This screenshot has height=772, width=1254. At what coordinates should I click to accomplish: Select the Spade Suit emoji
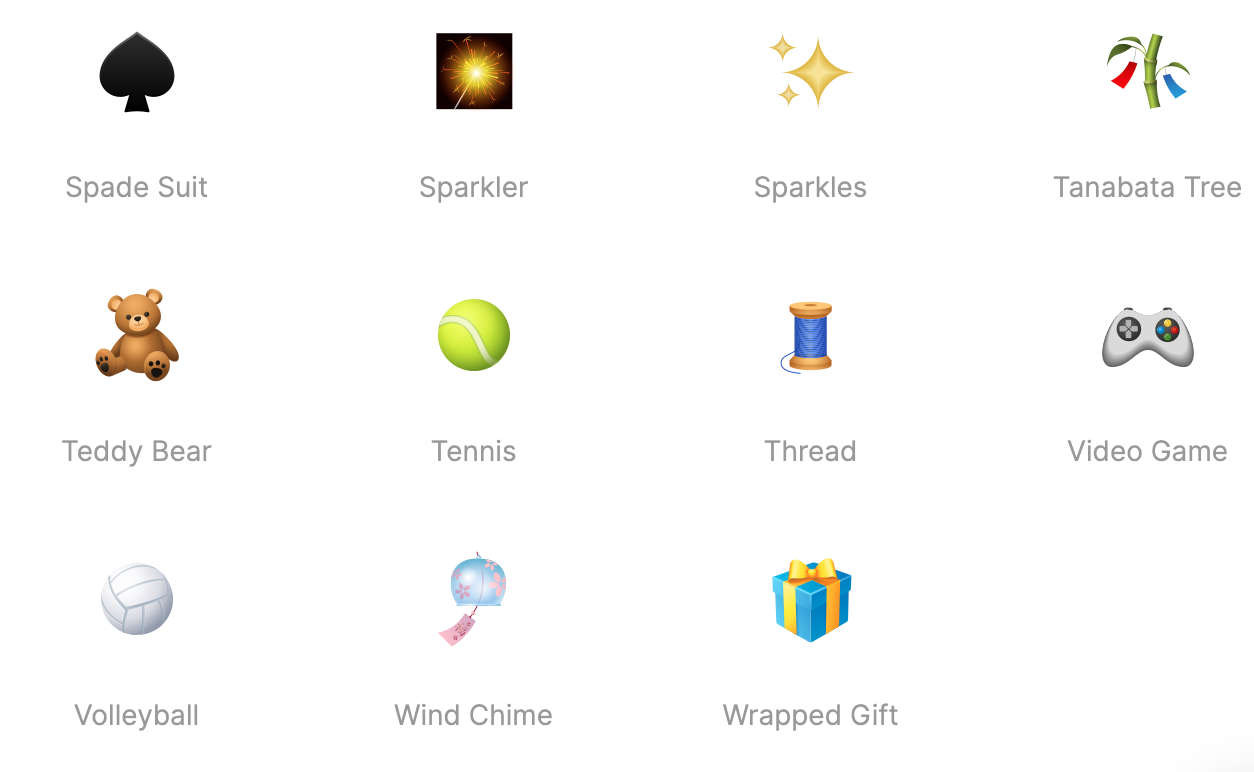(x=137, y=72)
